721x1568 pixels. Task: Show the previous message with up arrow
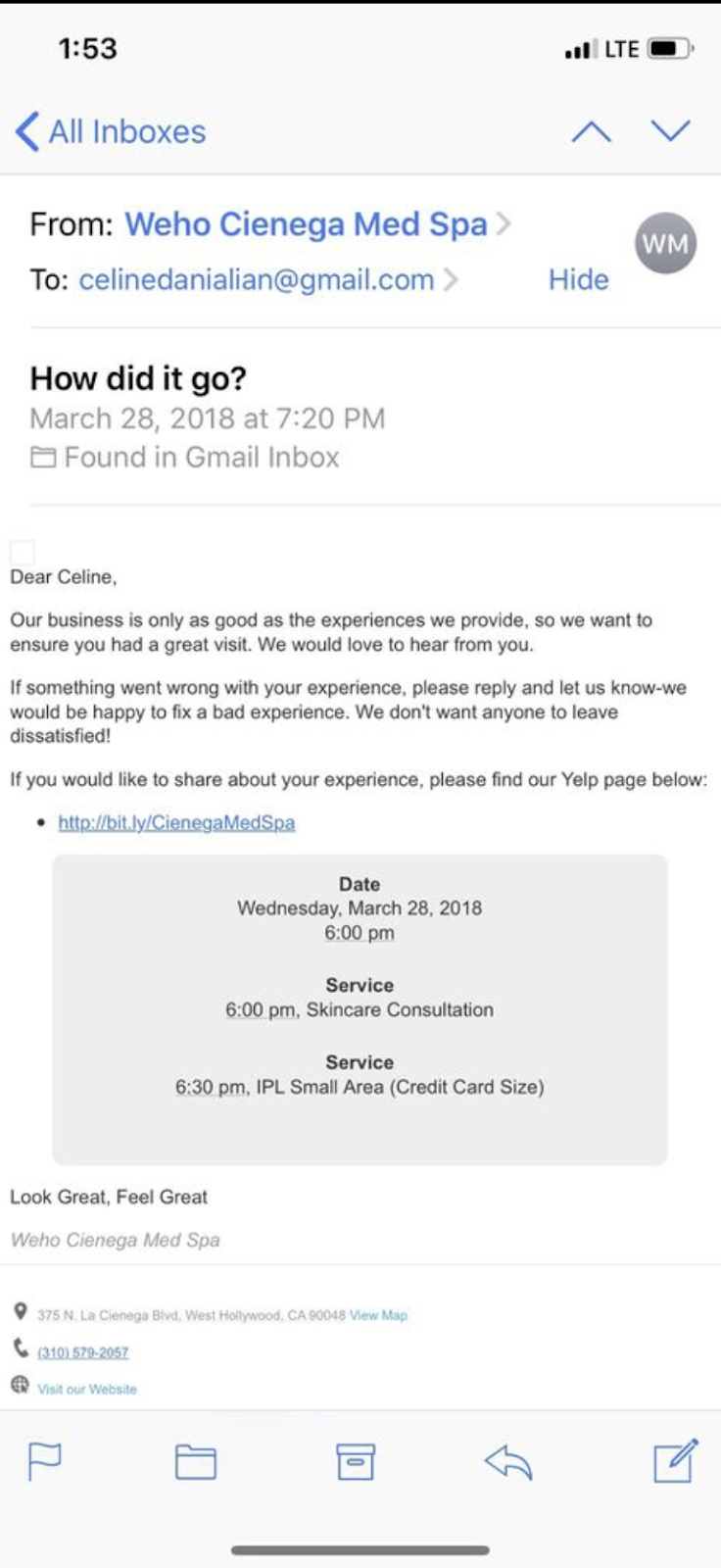(x=591, y=131)
